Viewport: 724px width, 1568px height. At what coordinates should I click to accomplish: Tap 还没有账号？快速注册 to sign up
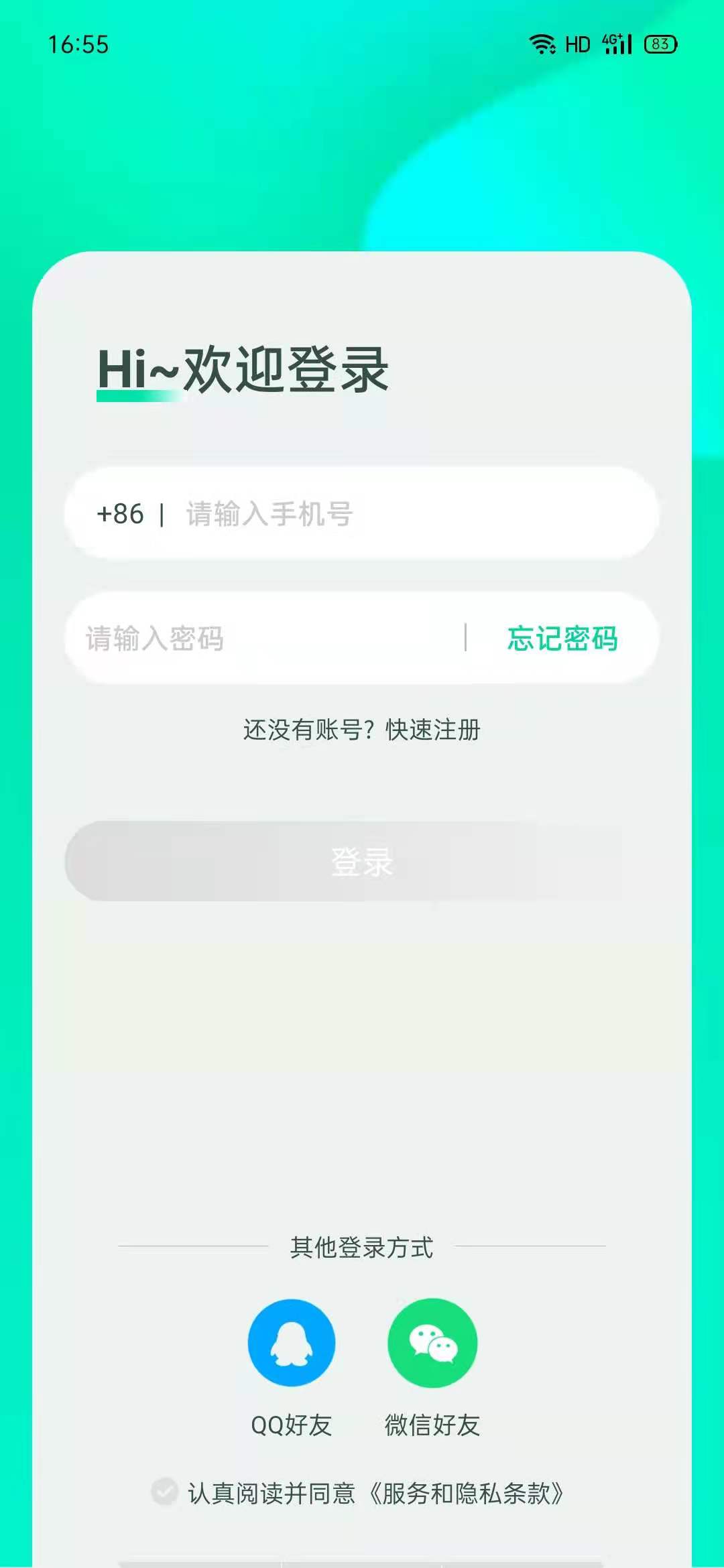pos(362,730)
